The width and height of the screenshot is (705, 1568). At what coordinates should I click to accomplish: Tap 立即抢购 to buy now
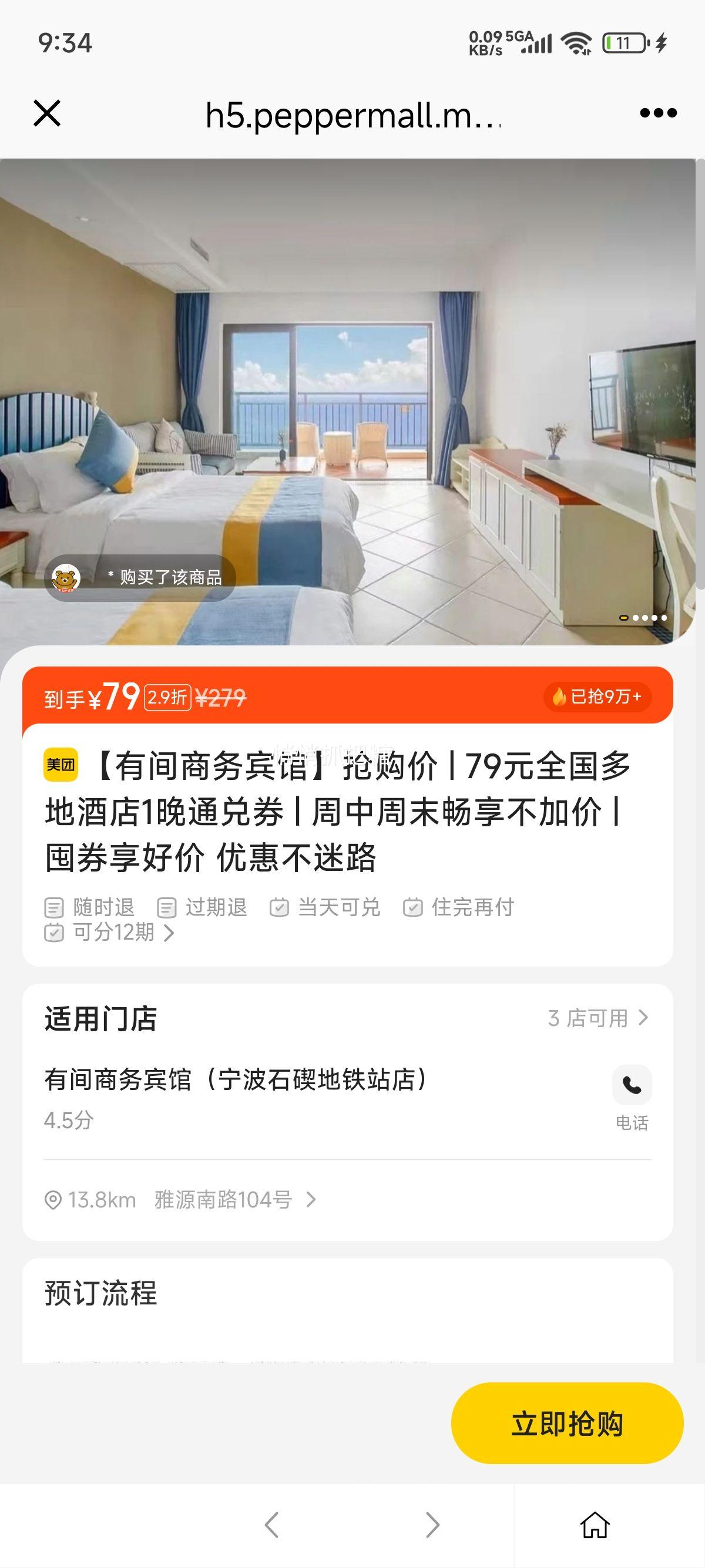click(567, 1424)
